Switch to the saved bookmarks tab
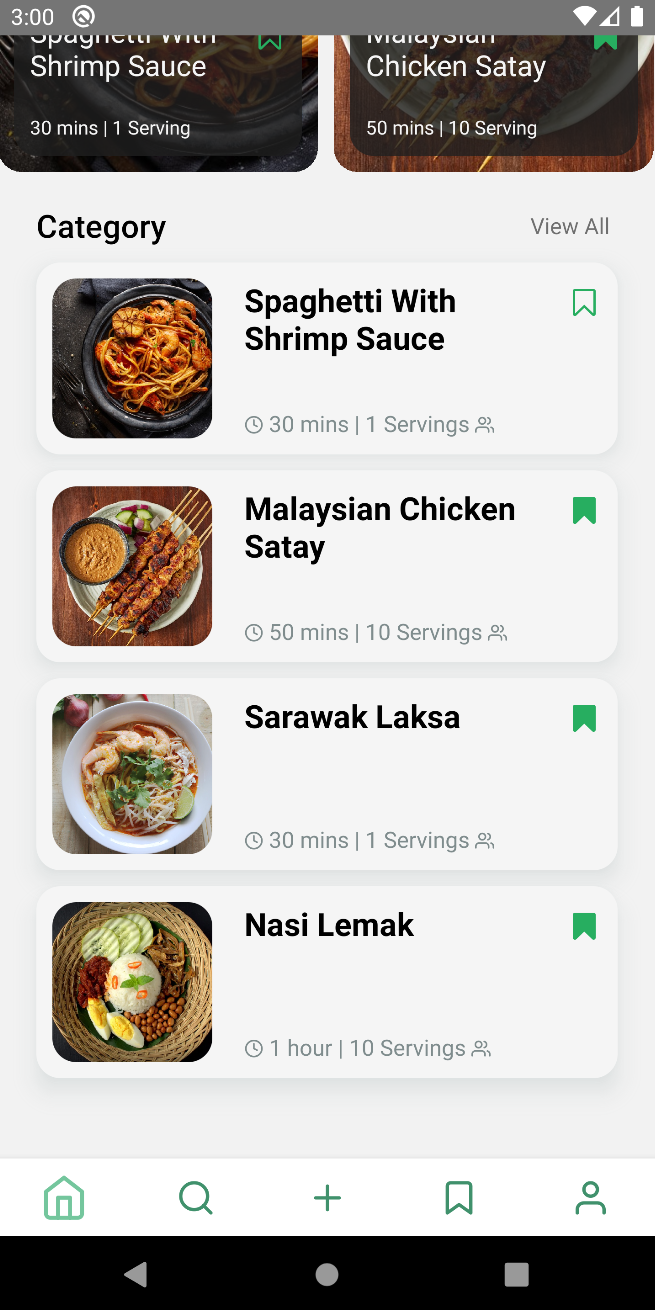 pos(459,1198)
